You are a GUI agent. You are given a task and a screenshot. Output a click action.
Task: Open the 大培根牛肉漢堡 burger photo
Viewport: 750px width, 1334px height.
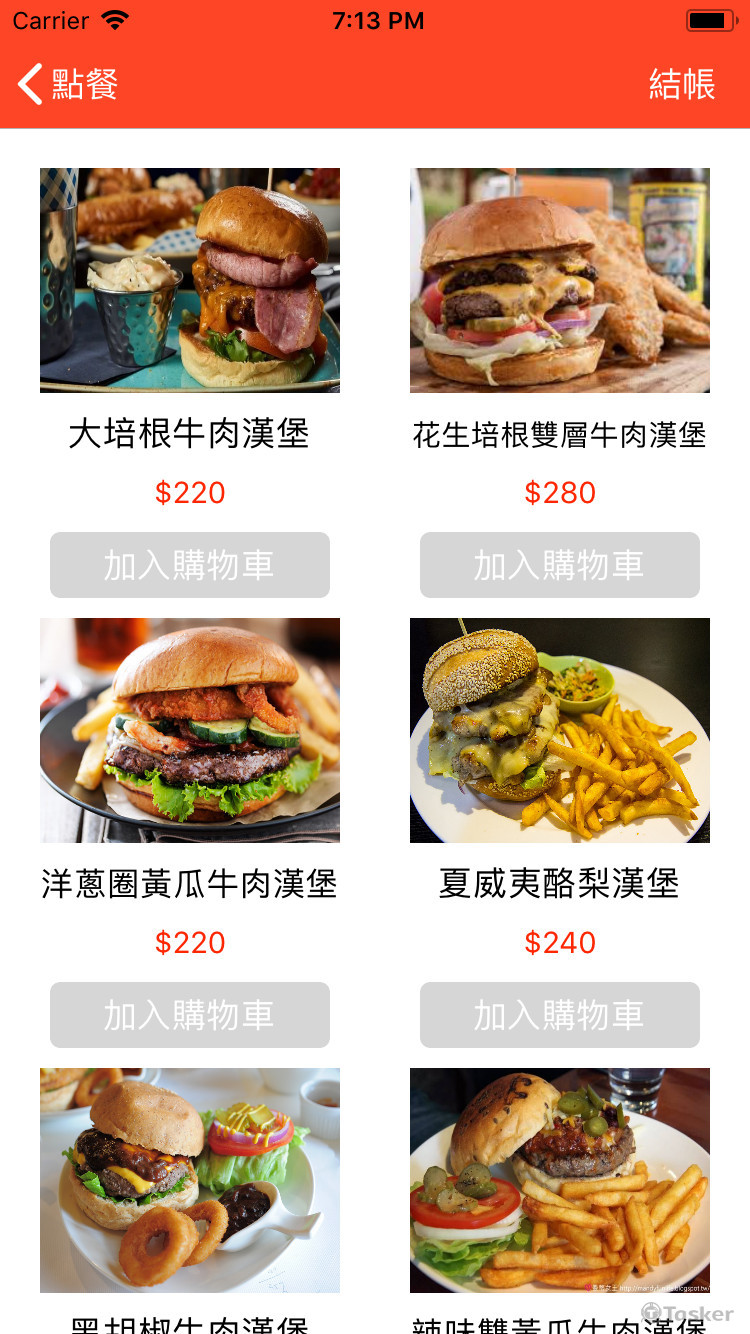[x=189, y=280]
